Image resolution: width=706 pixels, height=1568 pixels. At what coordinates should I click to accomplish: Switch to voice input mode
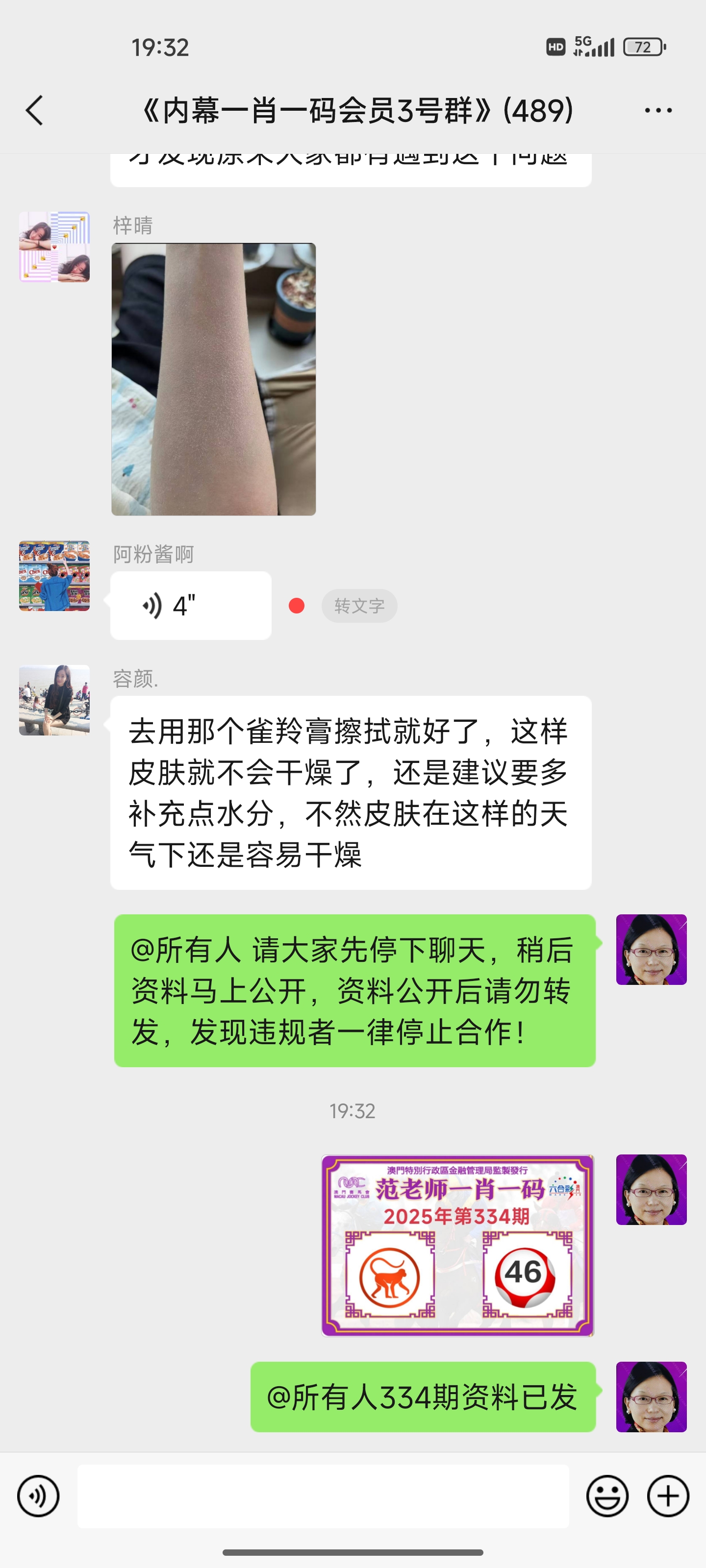click(x=38, y=1495)
